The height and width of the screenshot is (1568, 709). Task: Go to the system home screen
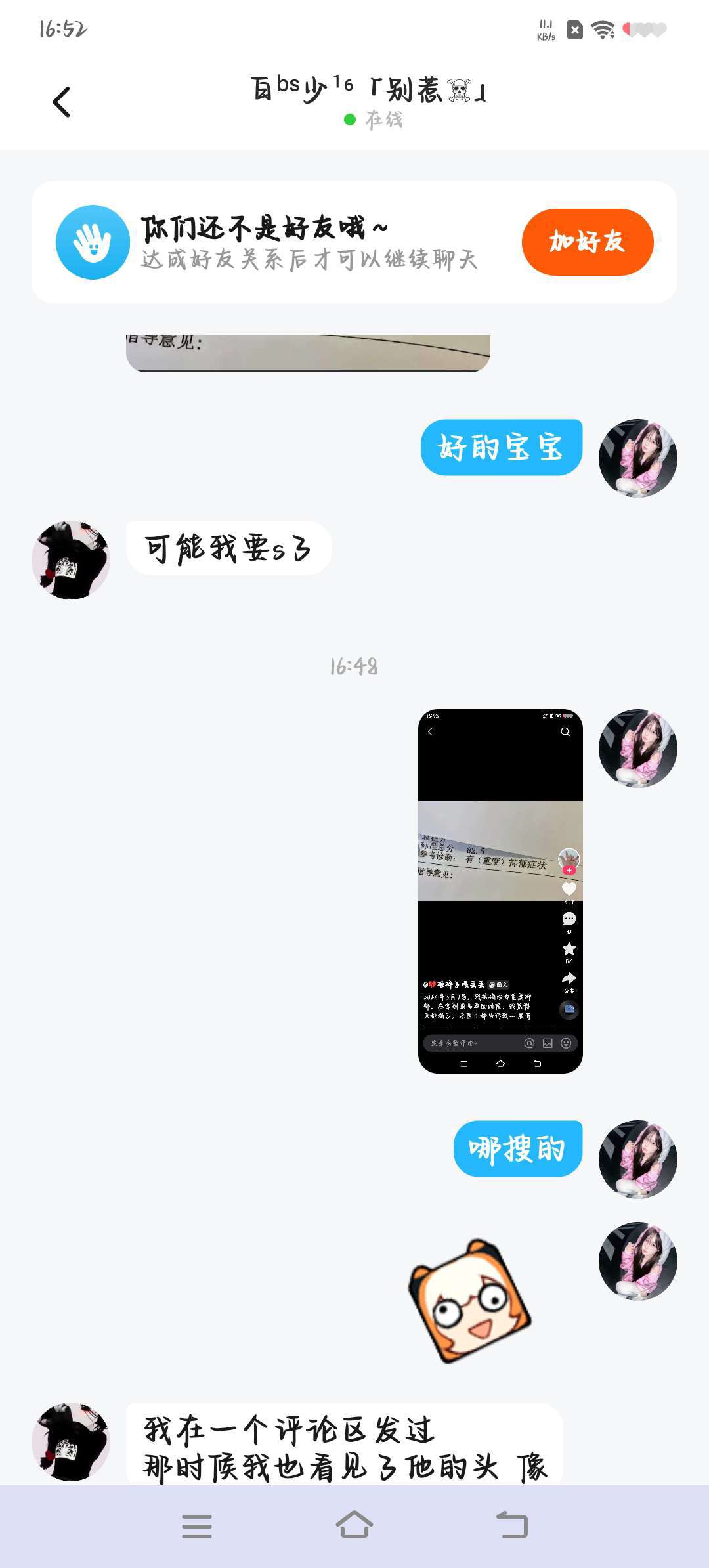point(354,1525)
